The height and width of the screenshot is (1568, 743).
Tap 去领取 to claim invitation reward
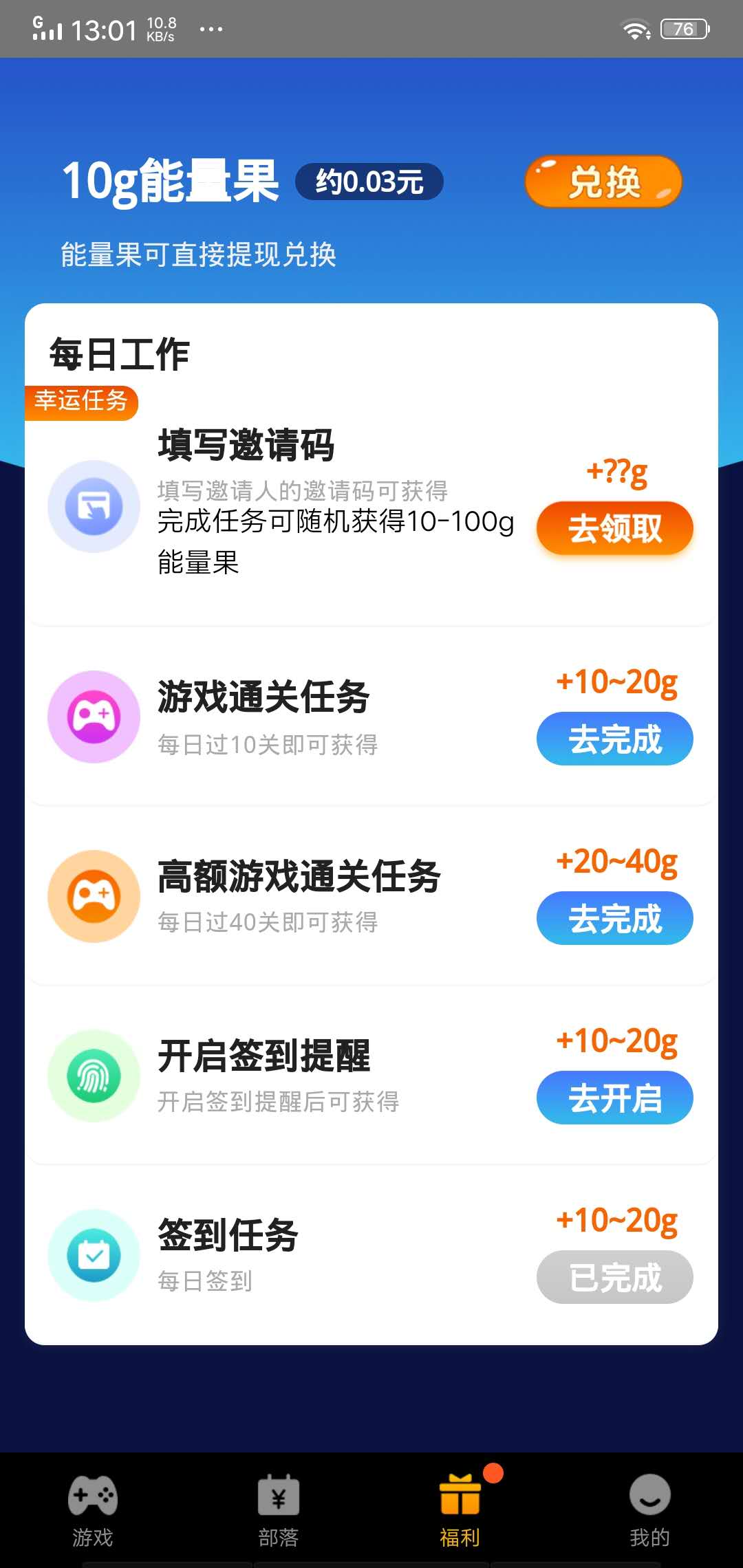pos(614,528)
